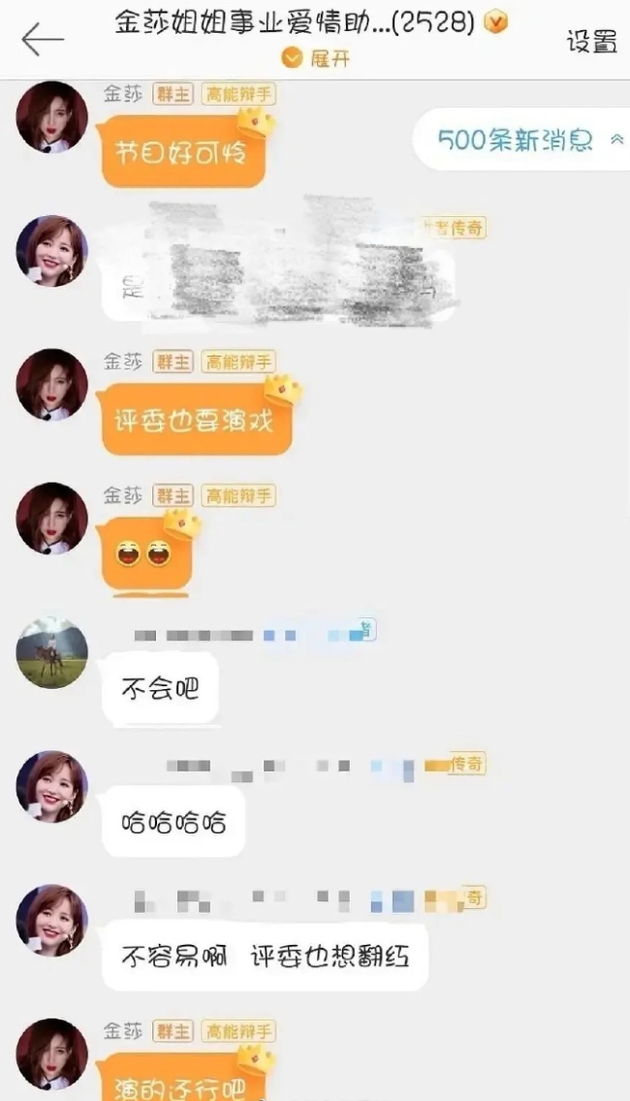Open 设置 group settings

pos(591,41)
